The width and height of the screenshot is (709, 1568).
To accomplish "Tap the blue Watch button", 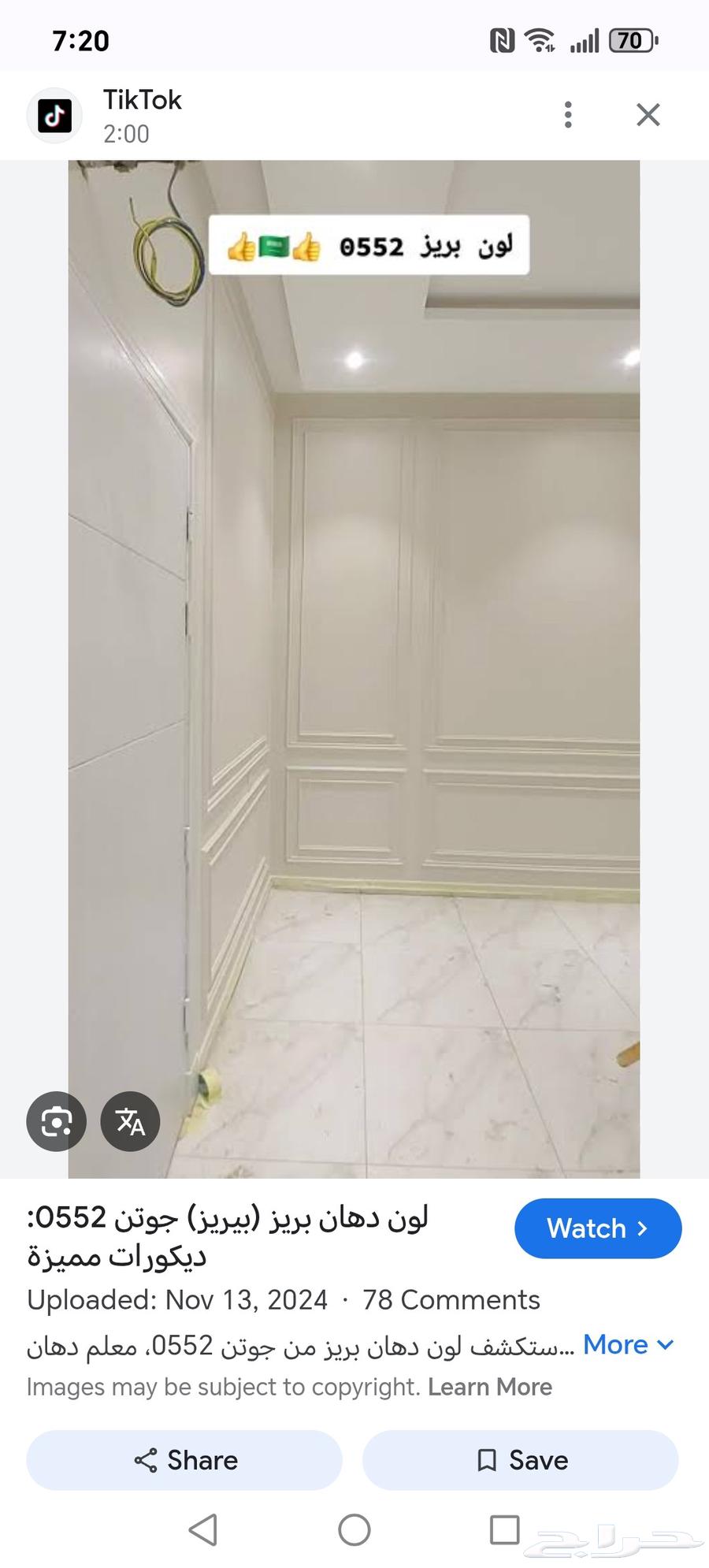I will [x=597, y=1228].
